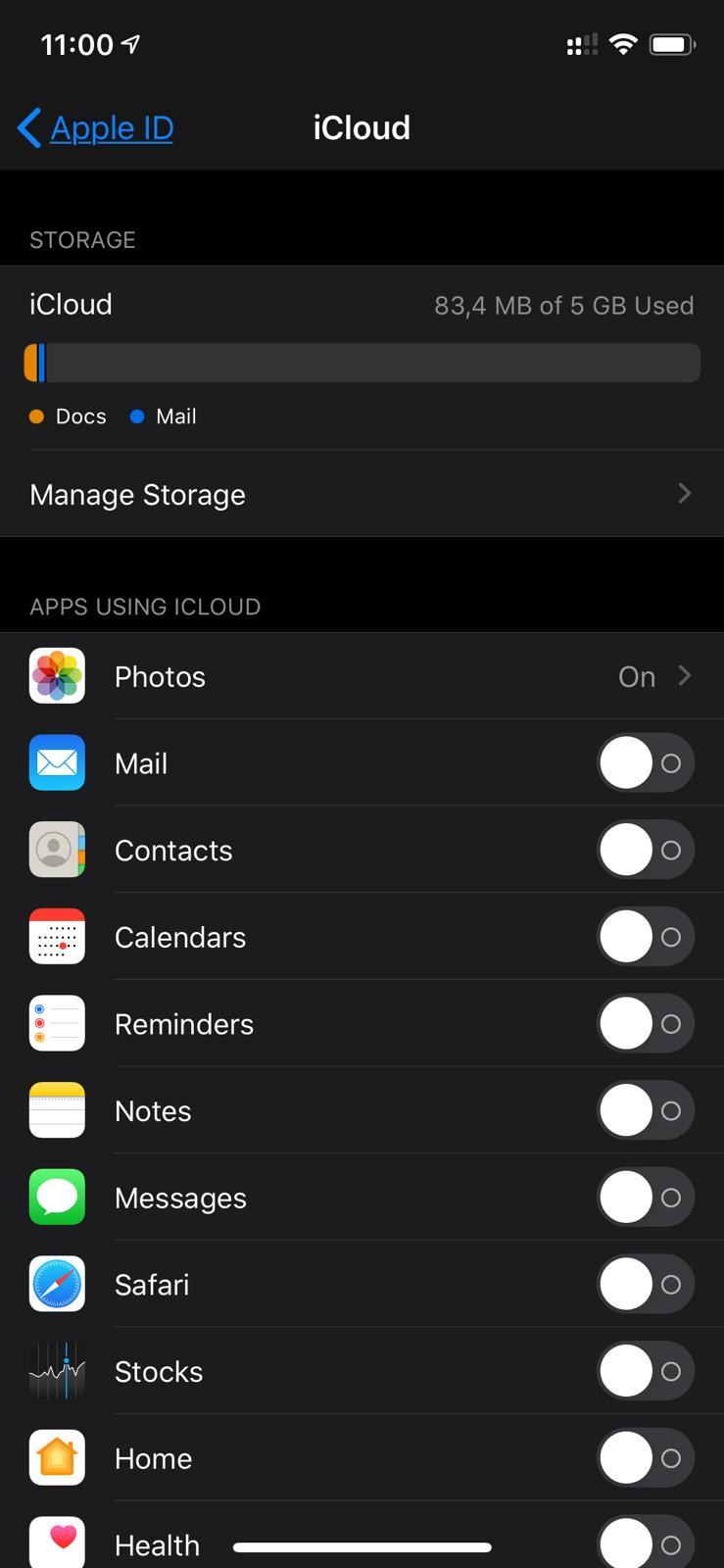Screen dimensions: 724x1568
Task: Open Manage Storage
Action: (x=361, y=494)
